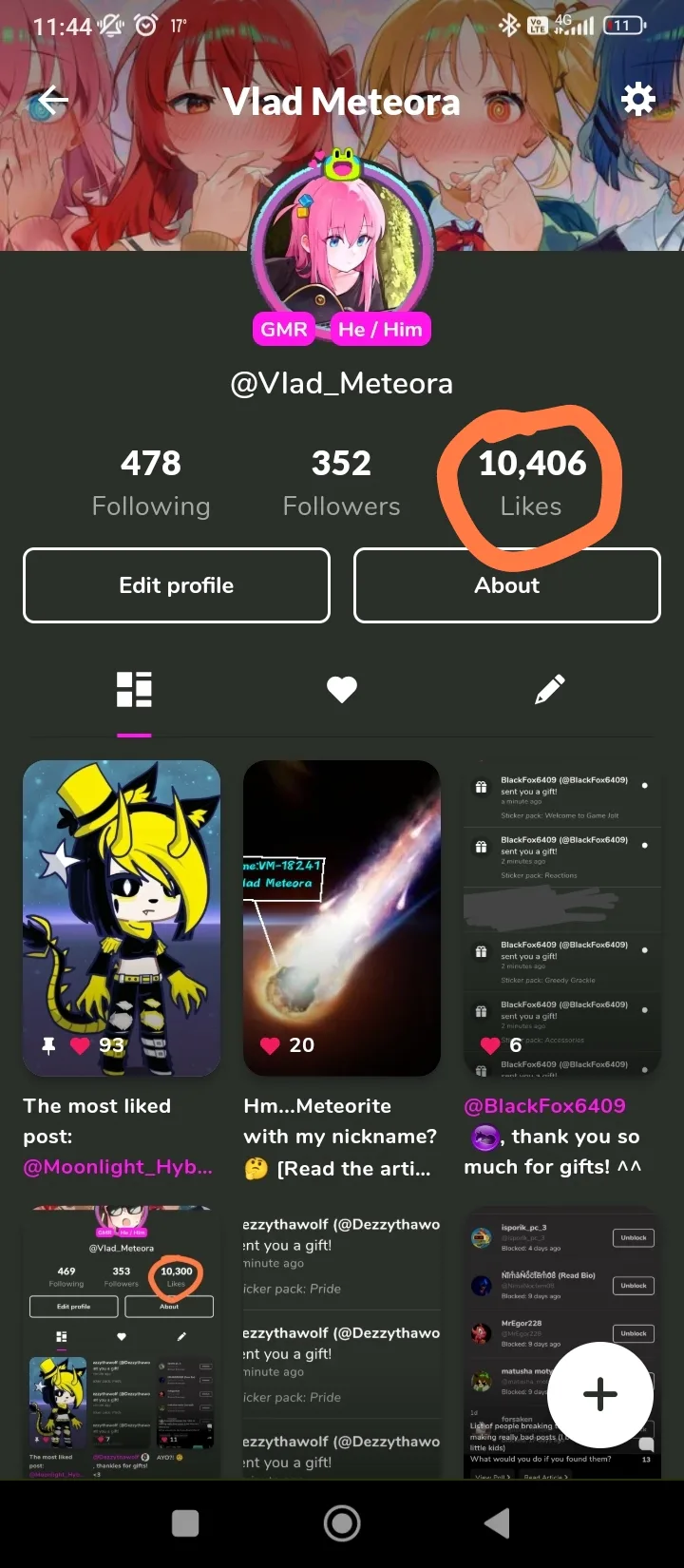Screen dimensions: 684x1568
Task: Open the About section
Action: (x=506, y=585)
